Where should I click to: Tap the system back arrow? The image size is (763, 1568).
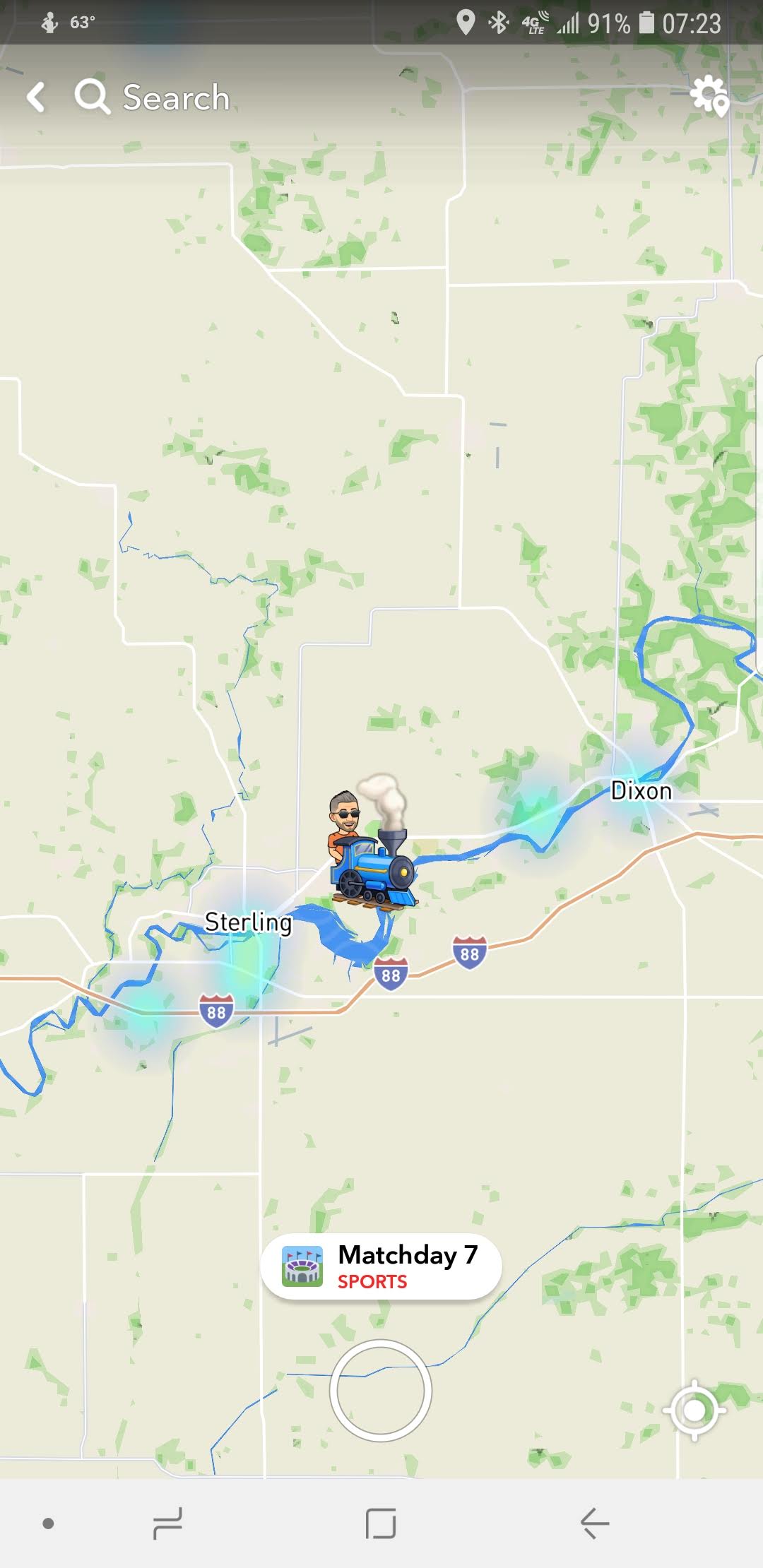point(595,1523)
